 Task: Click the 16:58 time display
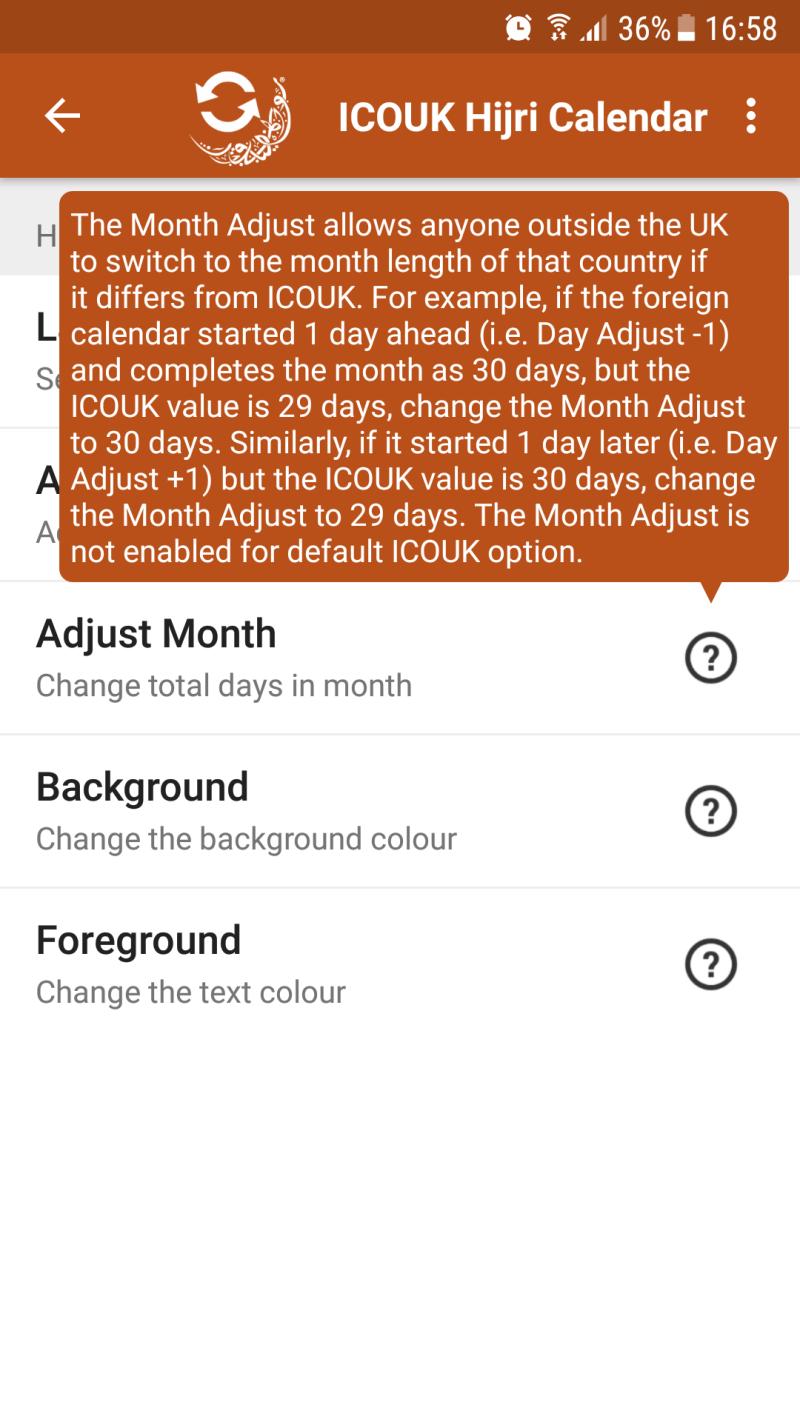coord(740,26)
